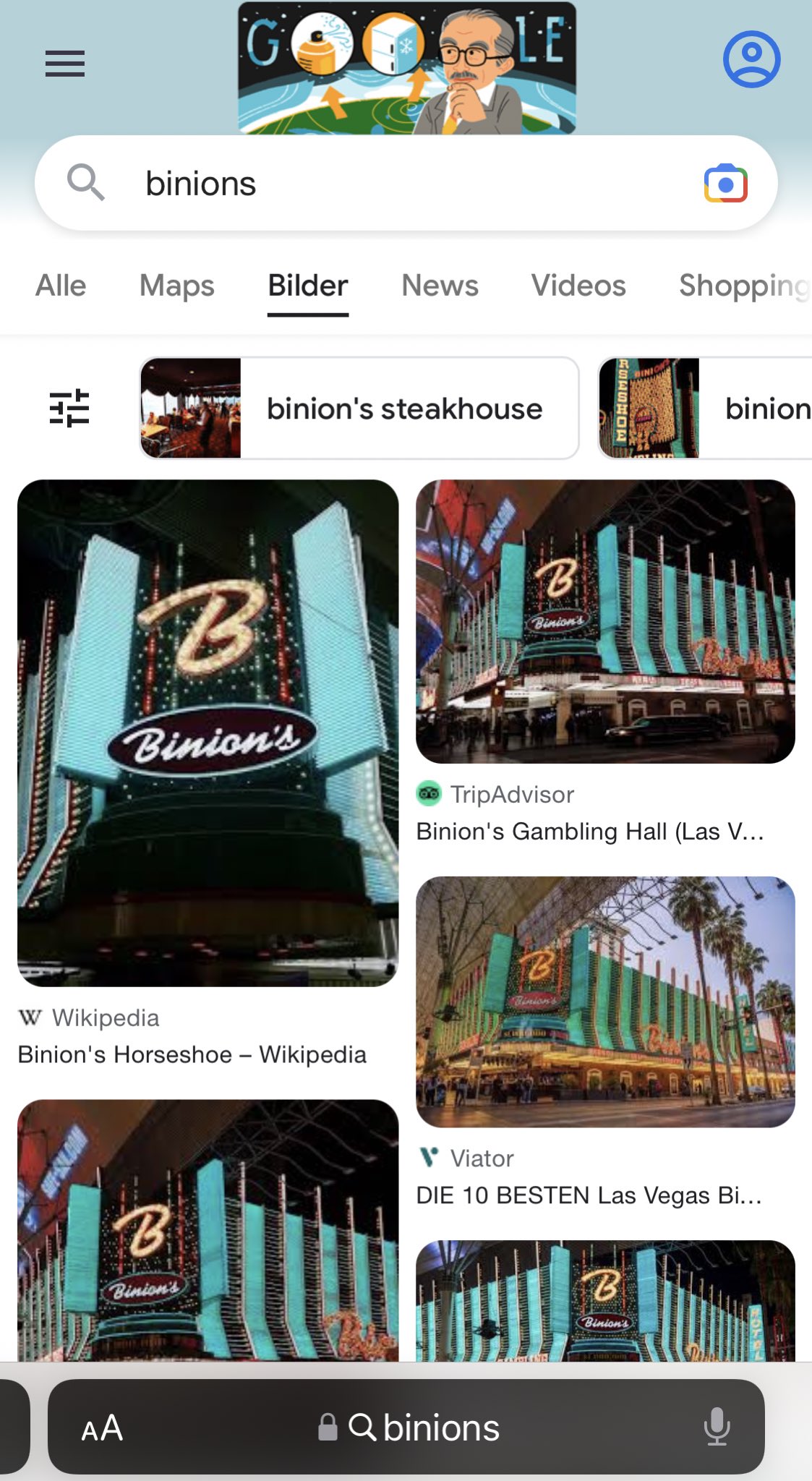This screenshot has height=1481, width=812.
Task: Open the AA reader options in Safari
Action: [x=102, y=1427]
